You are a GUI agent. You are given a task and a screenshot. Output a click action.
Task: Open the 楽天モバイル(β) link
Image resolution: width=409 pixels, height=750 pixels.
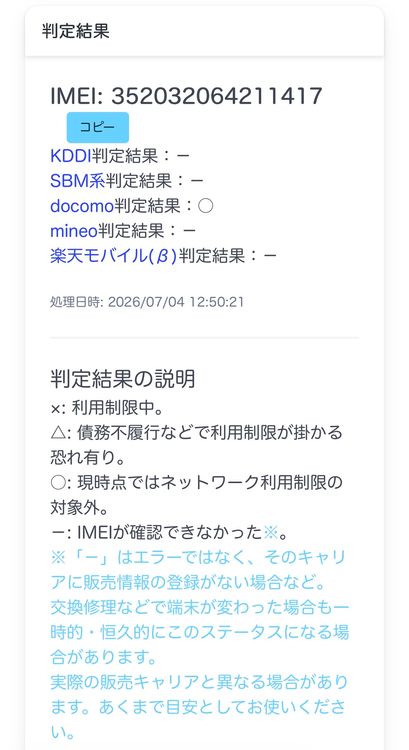tap(114, 256)
